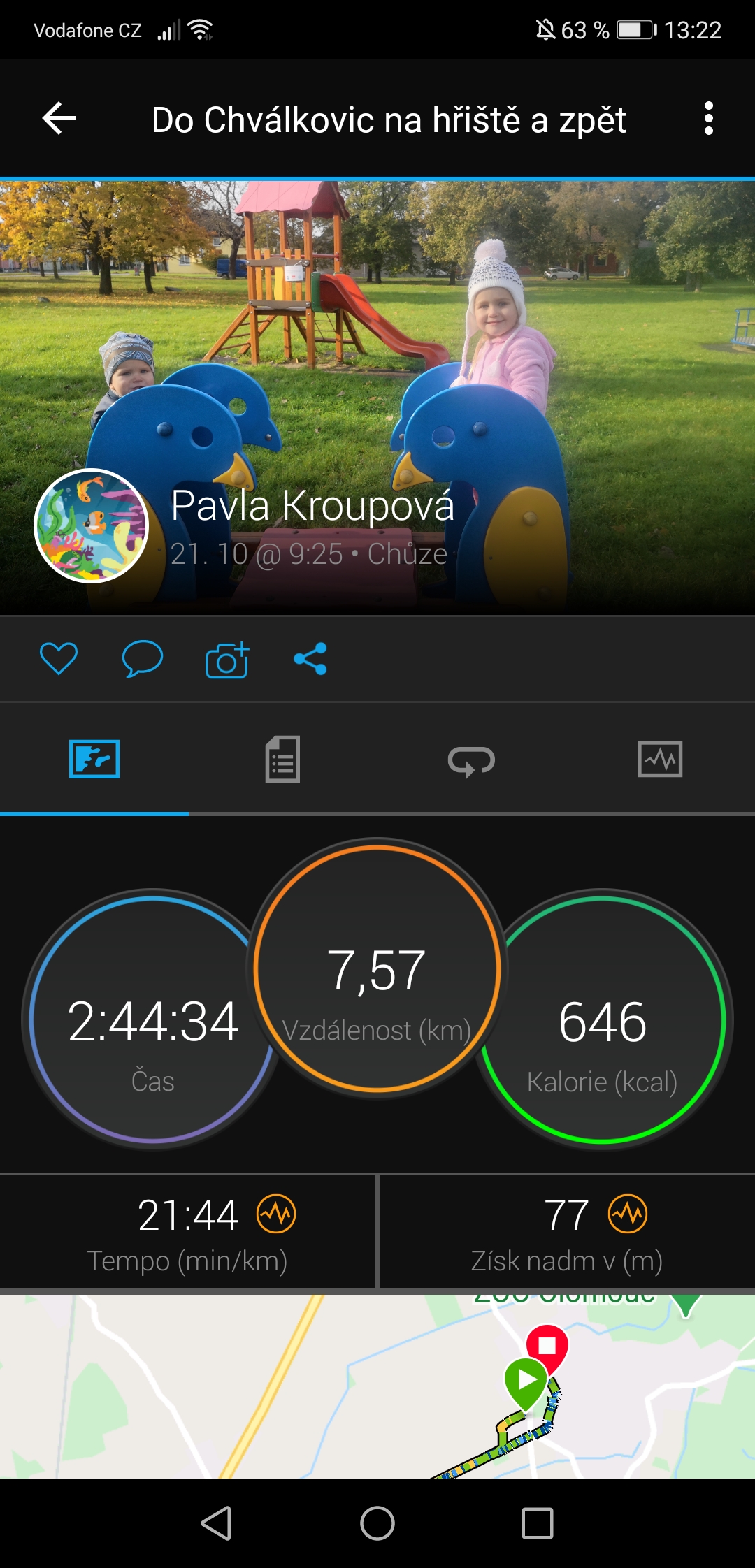The height and width of the screenshot is (1568, 755).
Task: Open Pavla Kroupová's profile picture
Action: (91, 525)
